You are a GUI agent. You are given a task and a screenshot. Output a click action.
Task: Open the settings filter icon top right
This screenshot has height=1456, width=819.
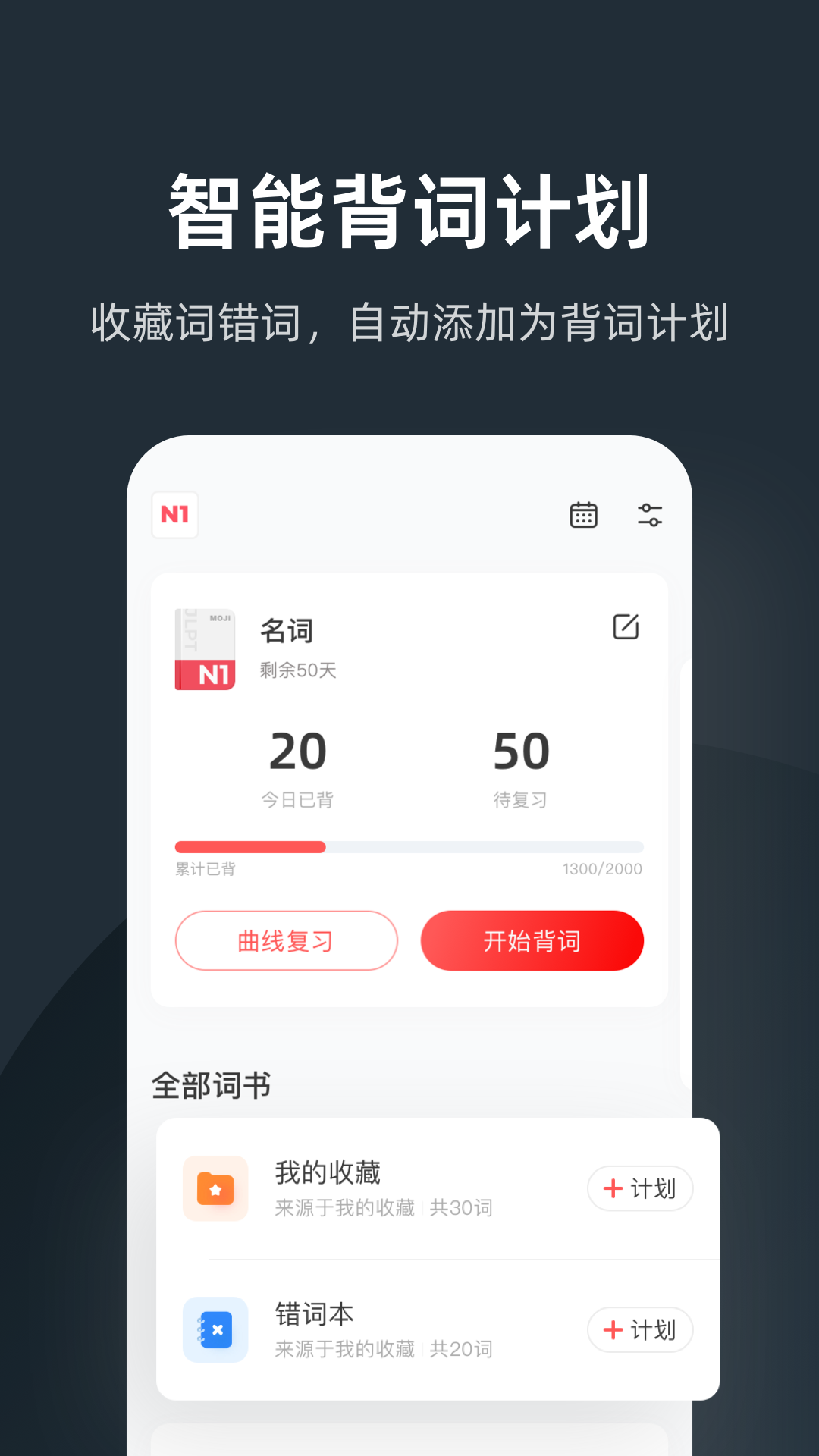(651, 515)
